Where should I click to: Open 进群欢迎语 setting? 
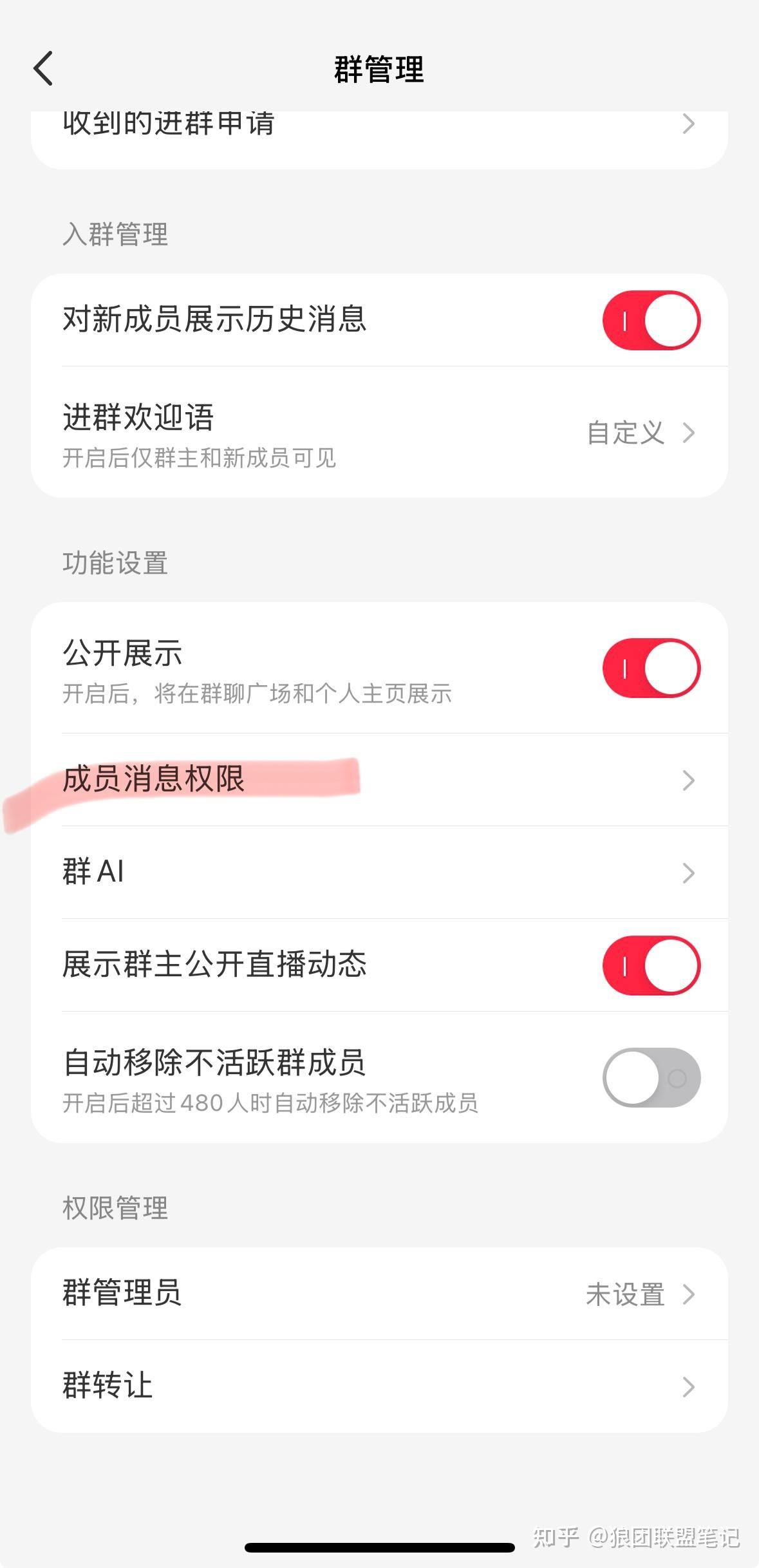click(x=379, y=433)
